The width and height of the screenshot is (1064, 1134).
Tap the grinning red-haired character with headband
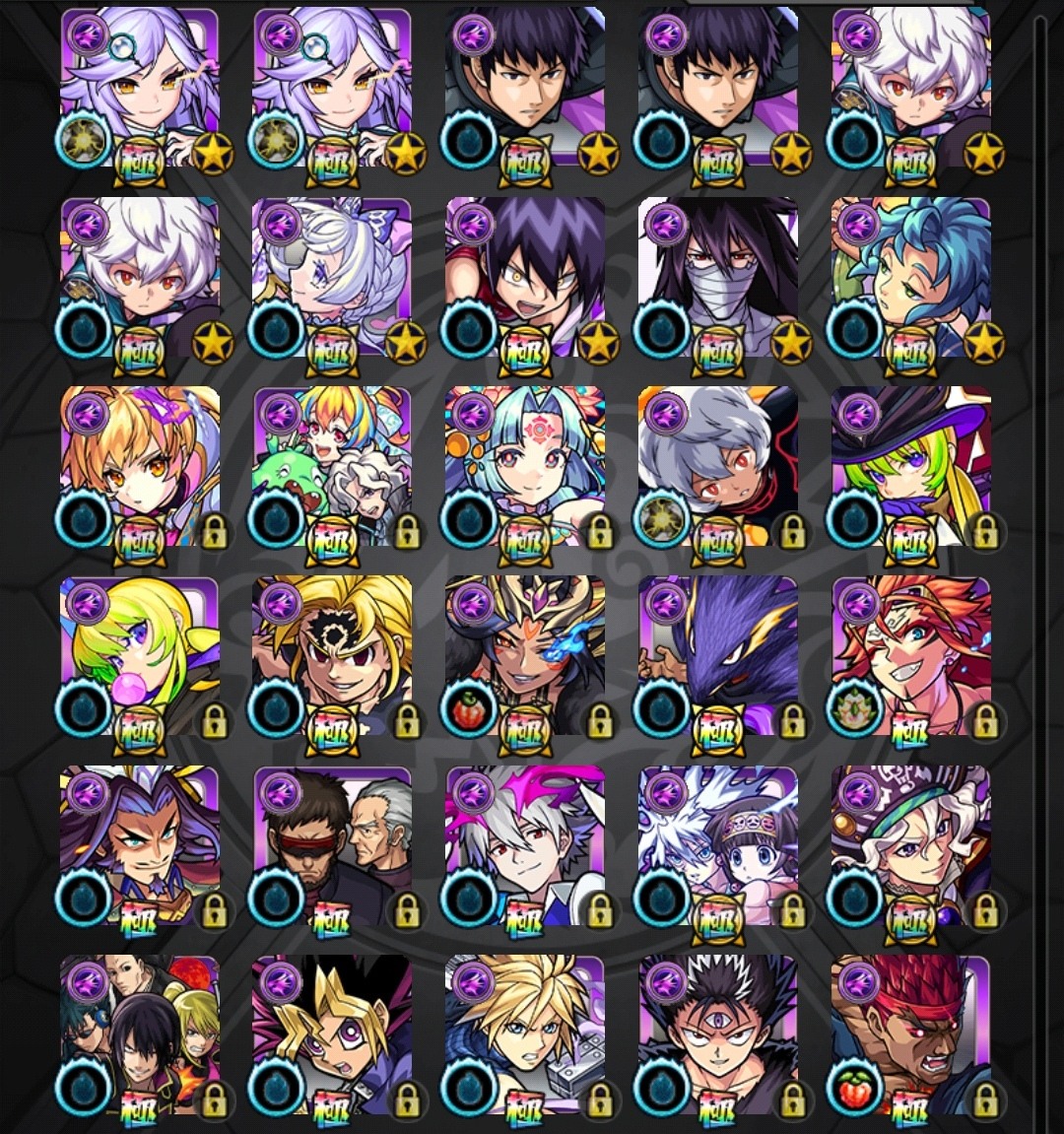910,655
